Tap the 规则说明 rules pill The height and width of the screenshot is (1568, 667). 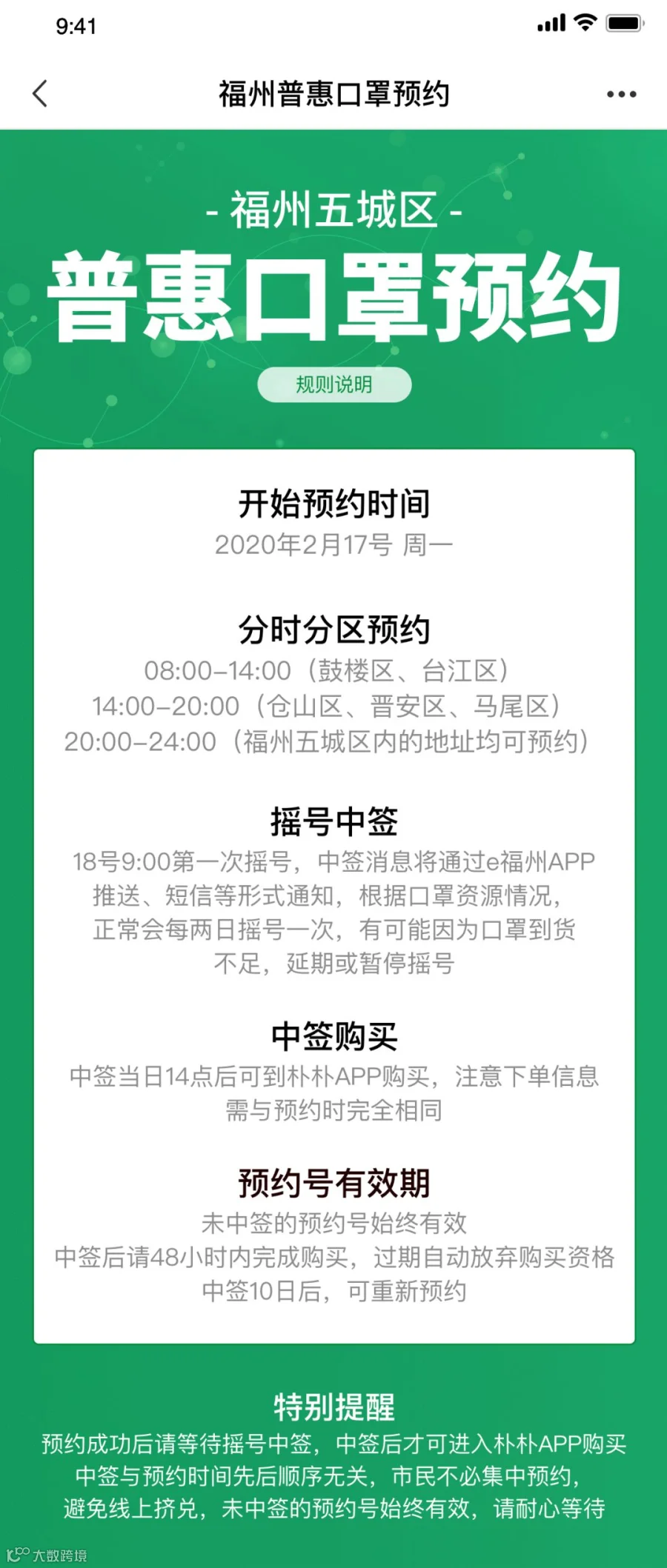click(334, 384)
